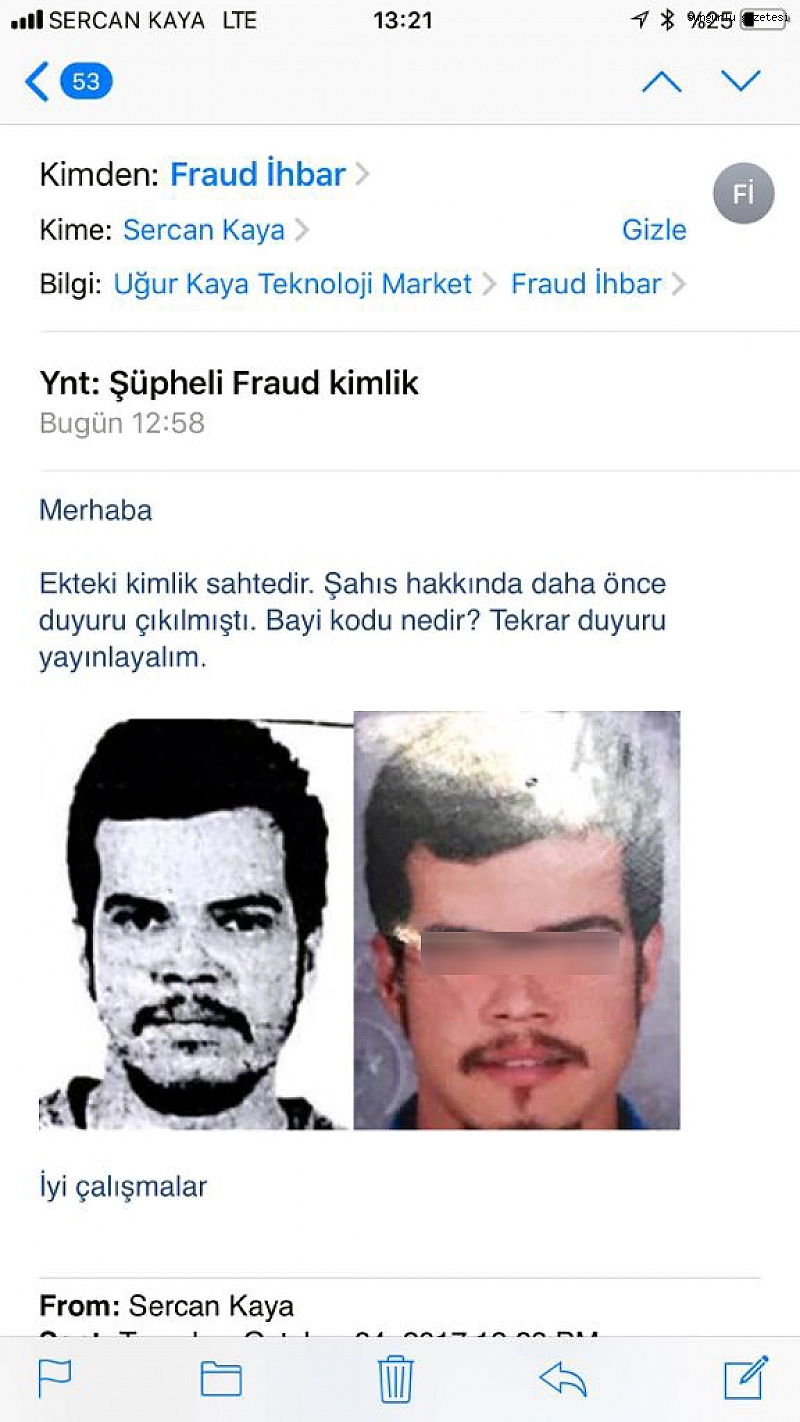Screen dimensions: 800x1422
Task: Show the previous email
Action: coord(661,81)
